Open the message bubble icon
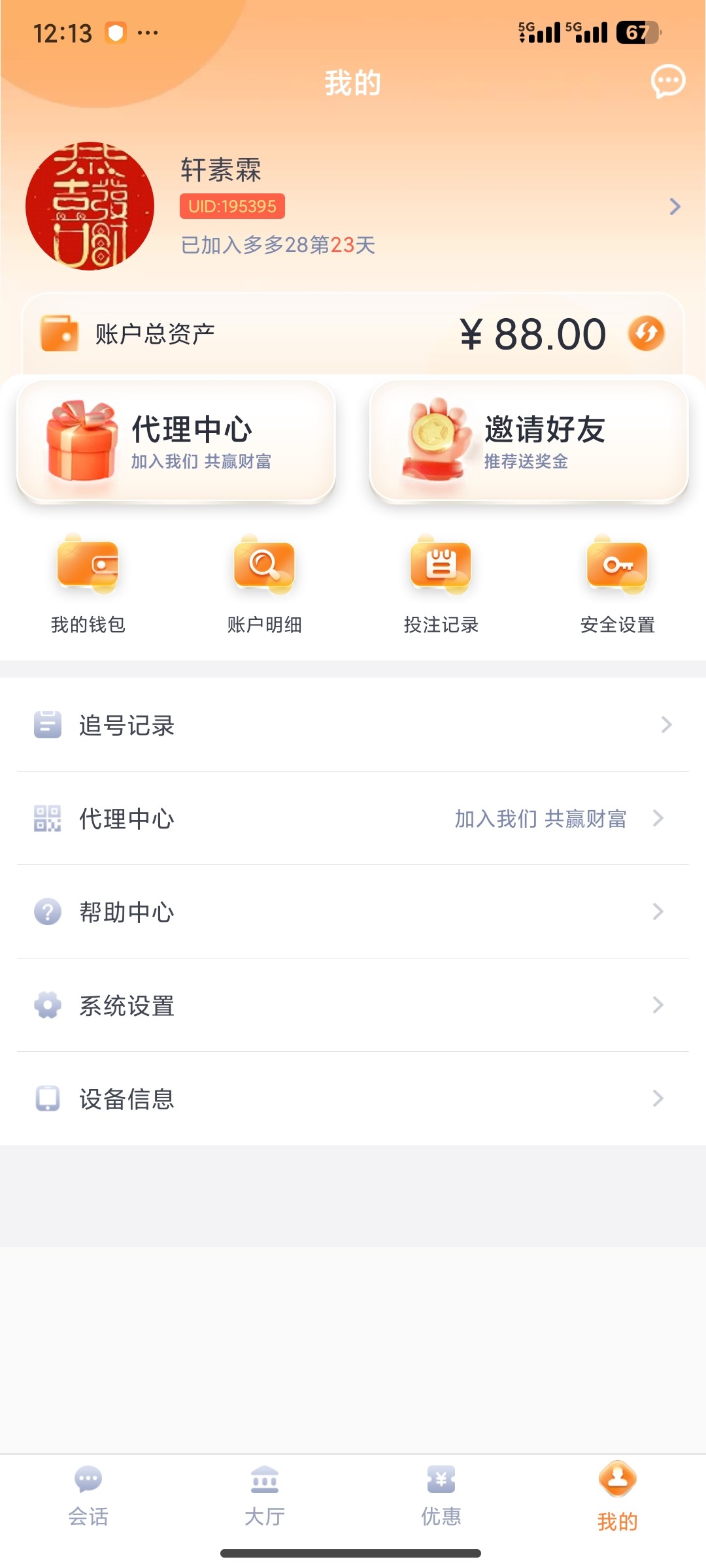 (x=667, y=82)
